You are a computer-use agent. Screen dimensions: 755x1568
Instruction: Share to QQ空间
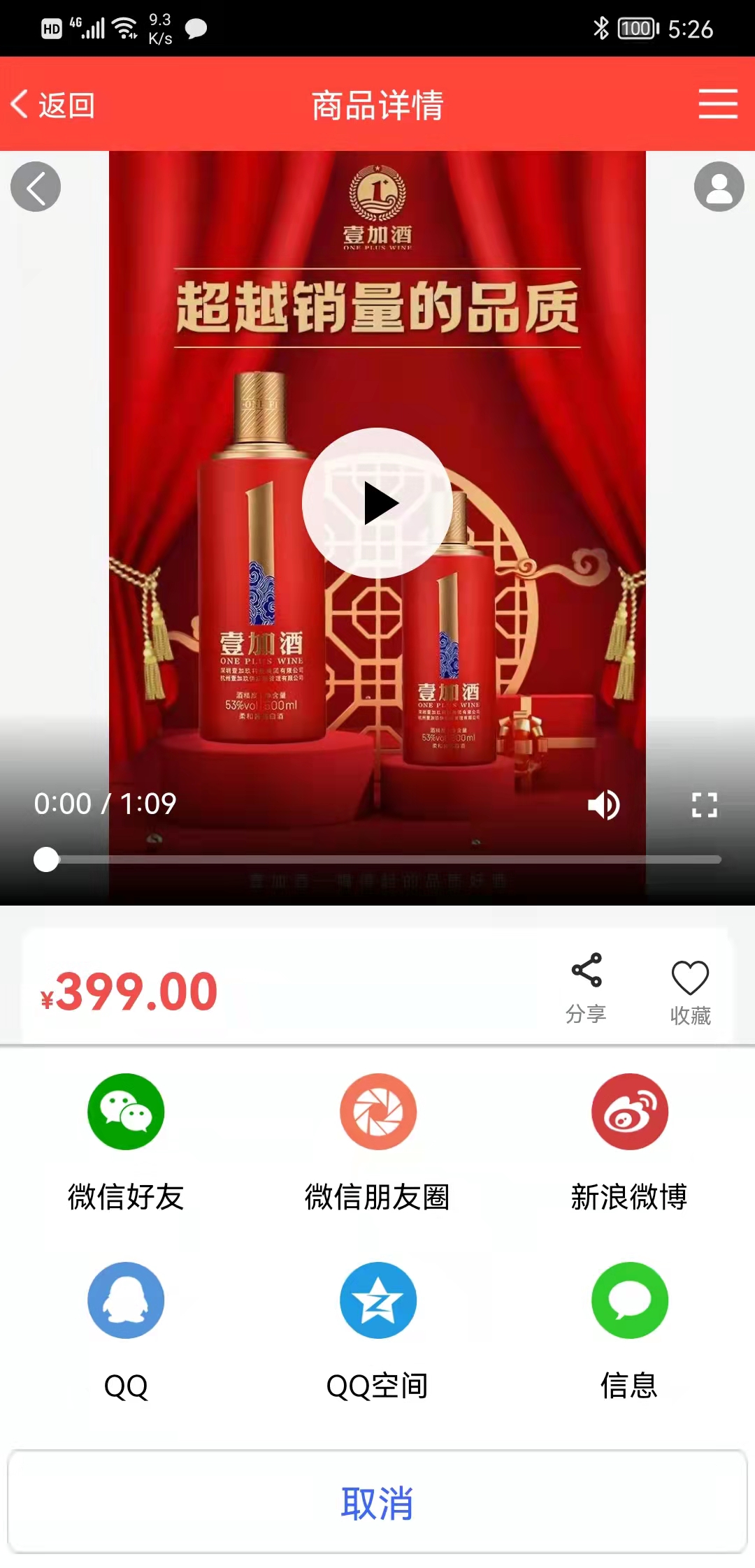tap(377, 1329)
